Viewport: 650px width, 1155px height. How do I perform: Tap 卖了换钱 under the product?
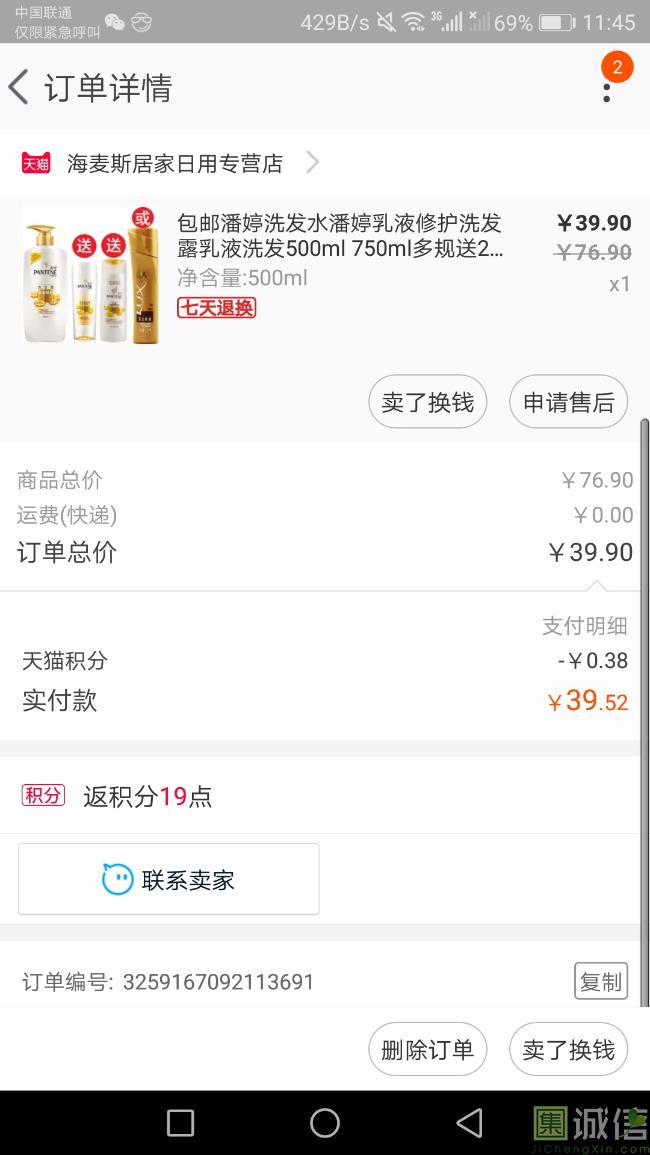pyautogui.click(x=427, y=402)
